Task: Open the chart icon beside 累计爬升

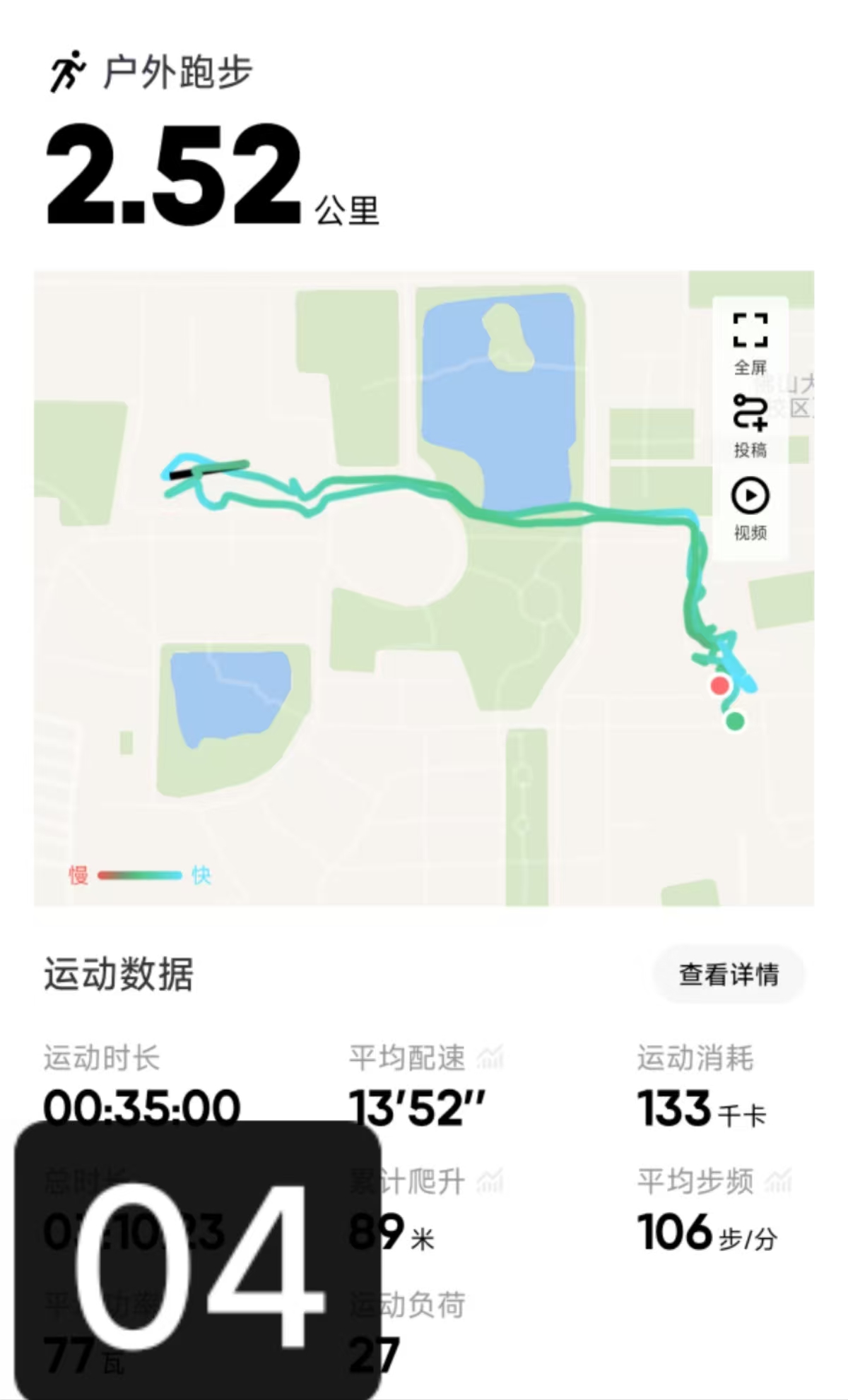Action: [x=490, y=1180]
